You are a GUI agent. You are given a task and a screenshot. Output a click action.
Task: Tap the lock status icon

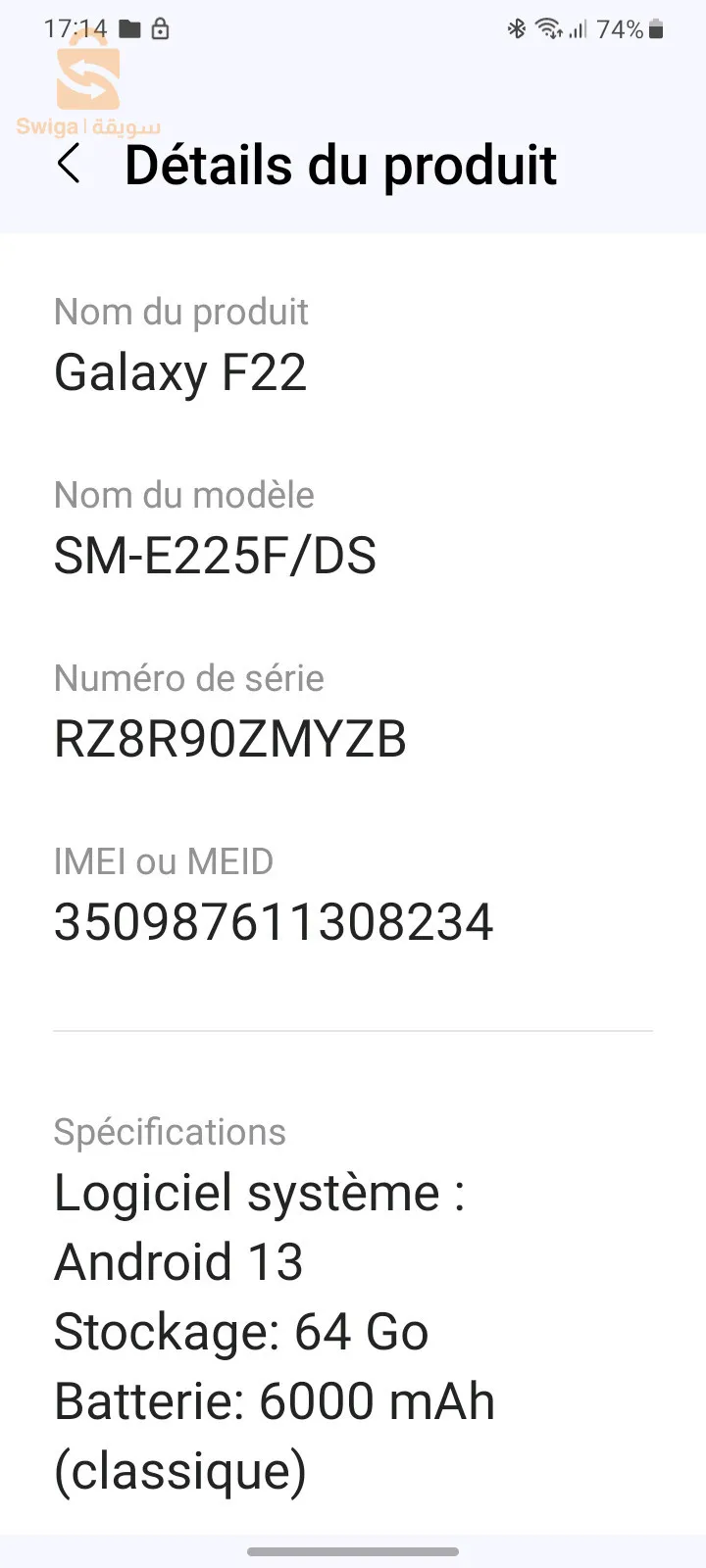(x=162, y=28)
